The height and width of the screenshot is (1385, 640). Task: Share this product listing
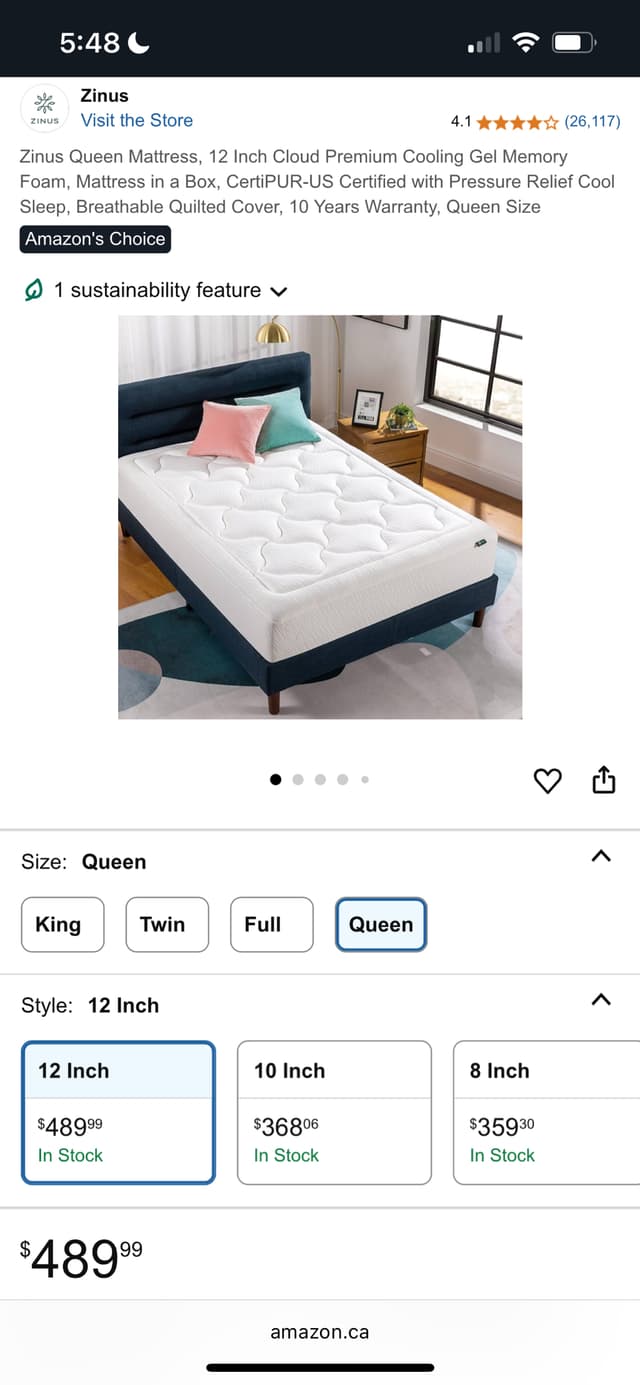(x=604, y=780)
